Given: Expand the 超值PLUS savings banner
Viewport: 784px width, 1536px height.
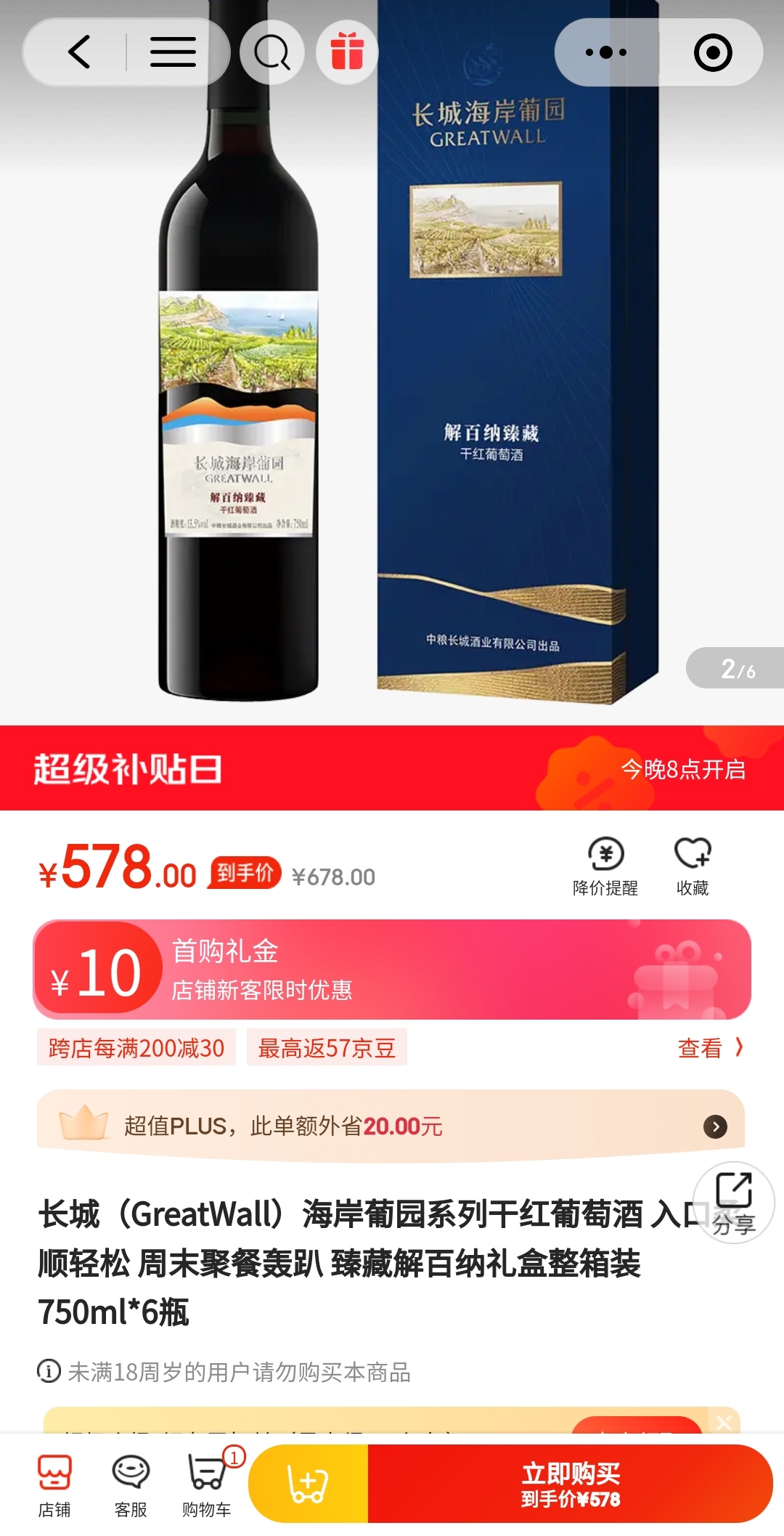Looking at the screenshot, I should tap(715, 1126).
